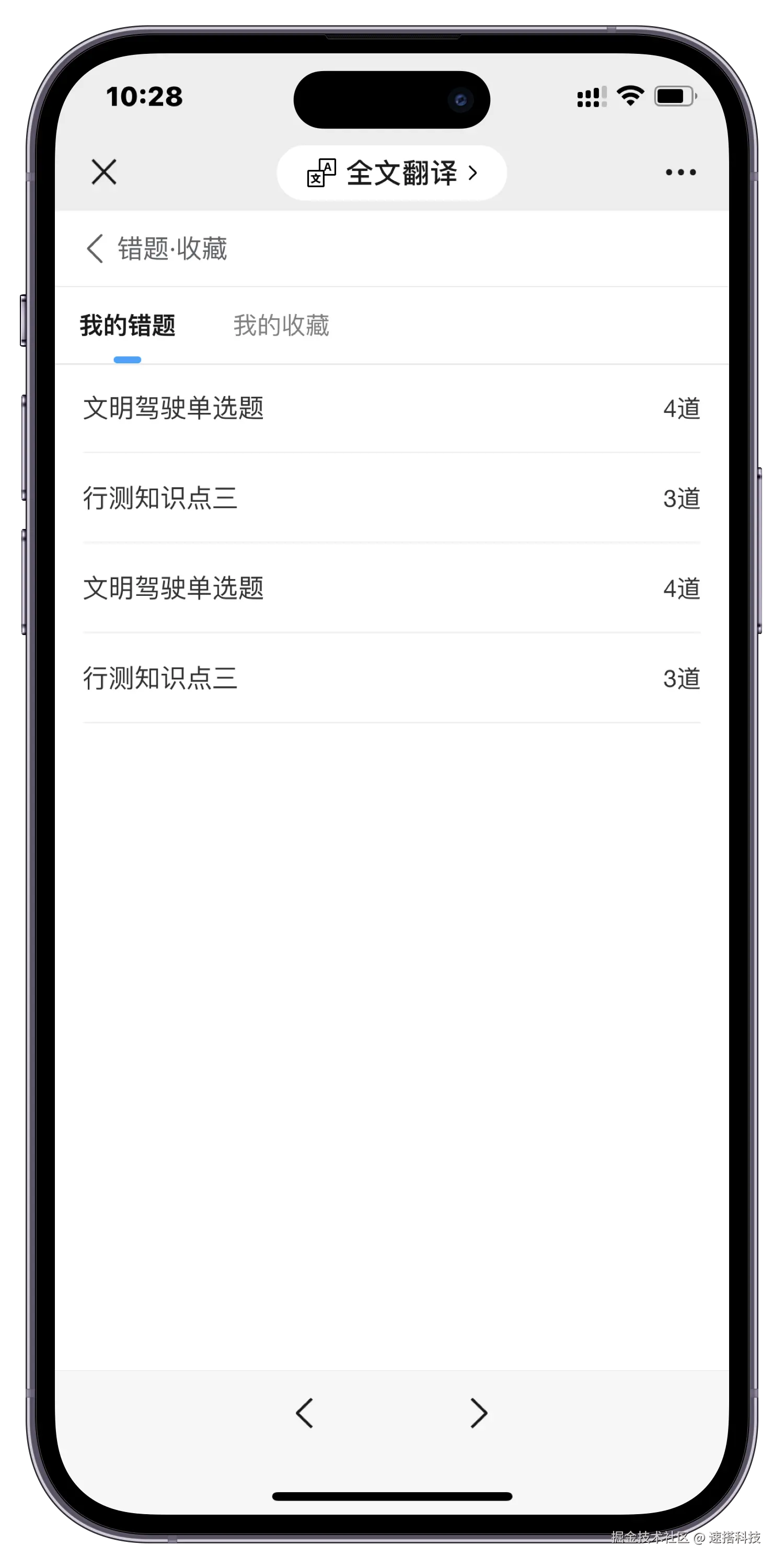Close the web page with the X icon
784x1568 pixels.
tap(104, 171)
